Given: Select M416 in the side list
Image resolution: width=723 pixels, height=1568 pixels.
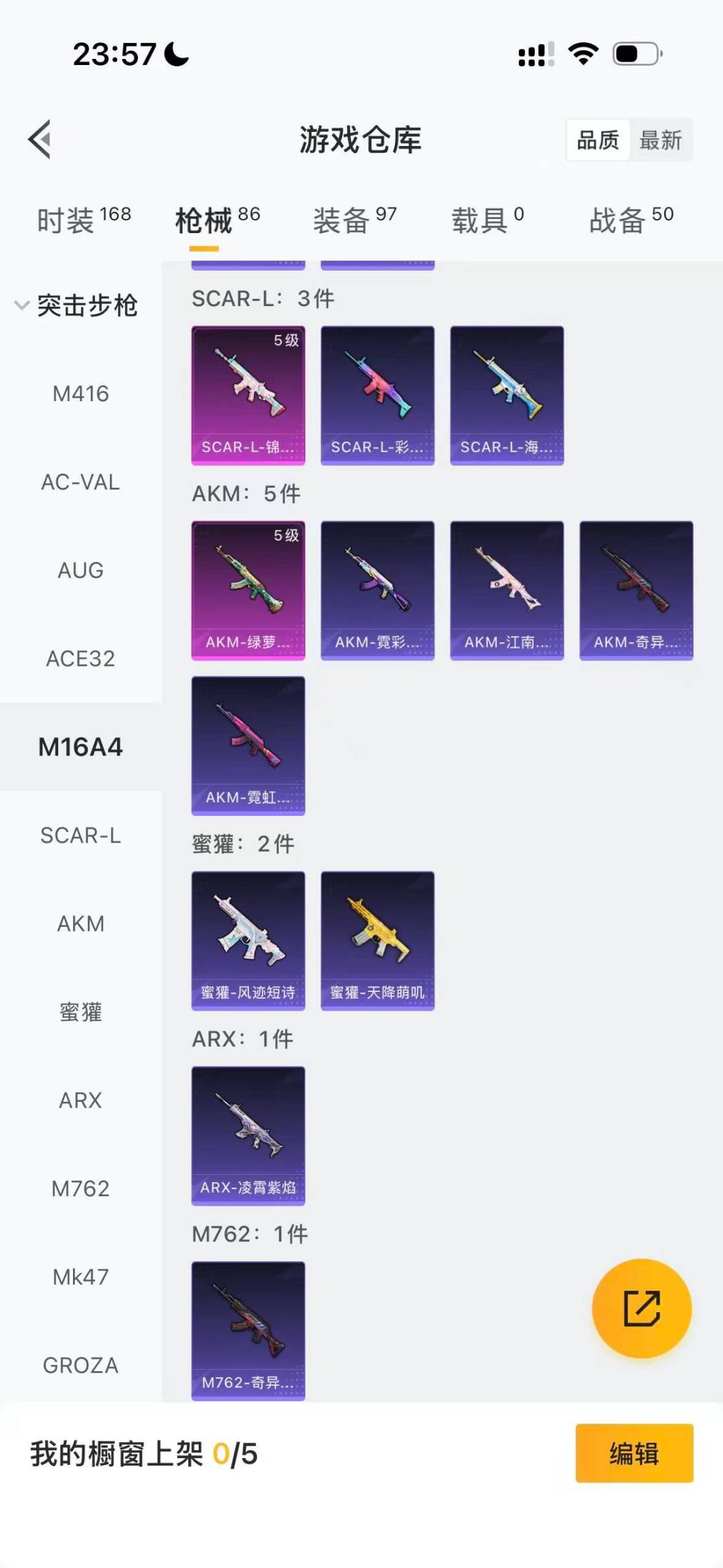Looking at the screenshot, I should [x=80, y=393].
